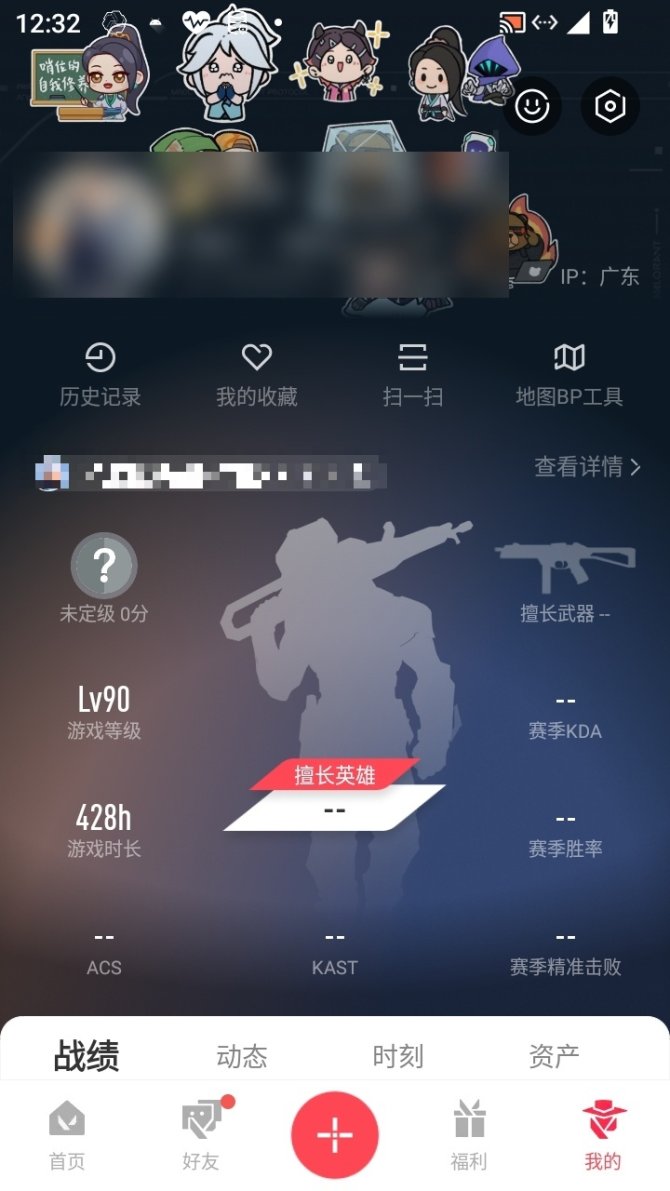
Task: Show the 资产 tab
Action: click(554, 1056)
